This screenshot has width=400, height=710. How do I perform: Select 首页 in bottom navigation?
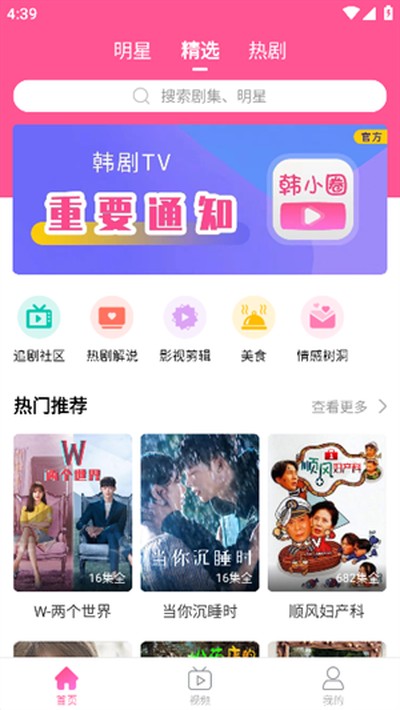pyautogui.click(x=67, y=686)
